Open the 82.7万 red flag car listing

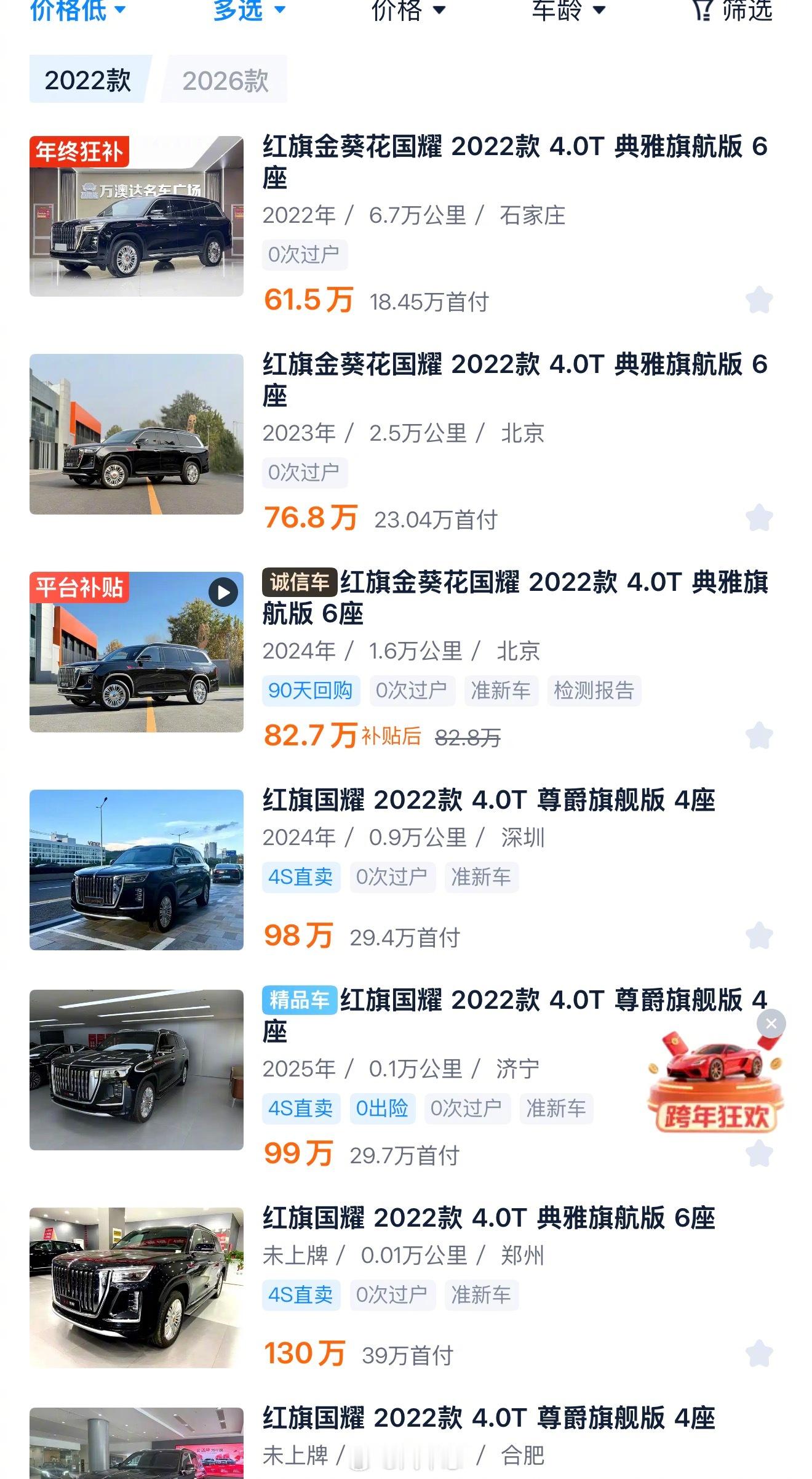pos(517,601)
